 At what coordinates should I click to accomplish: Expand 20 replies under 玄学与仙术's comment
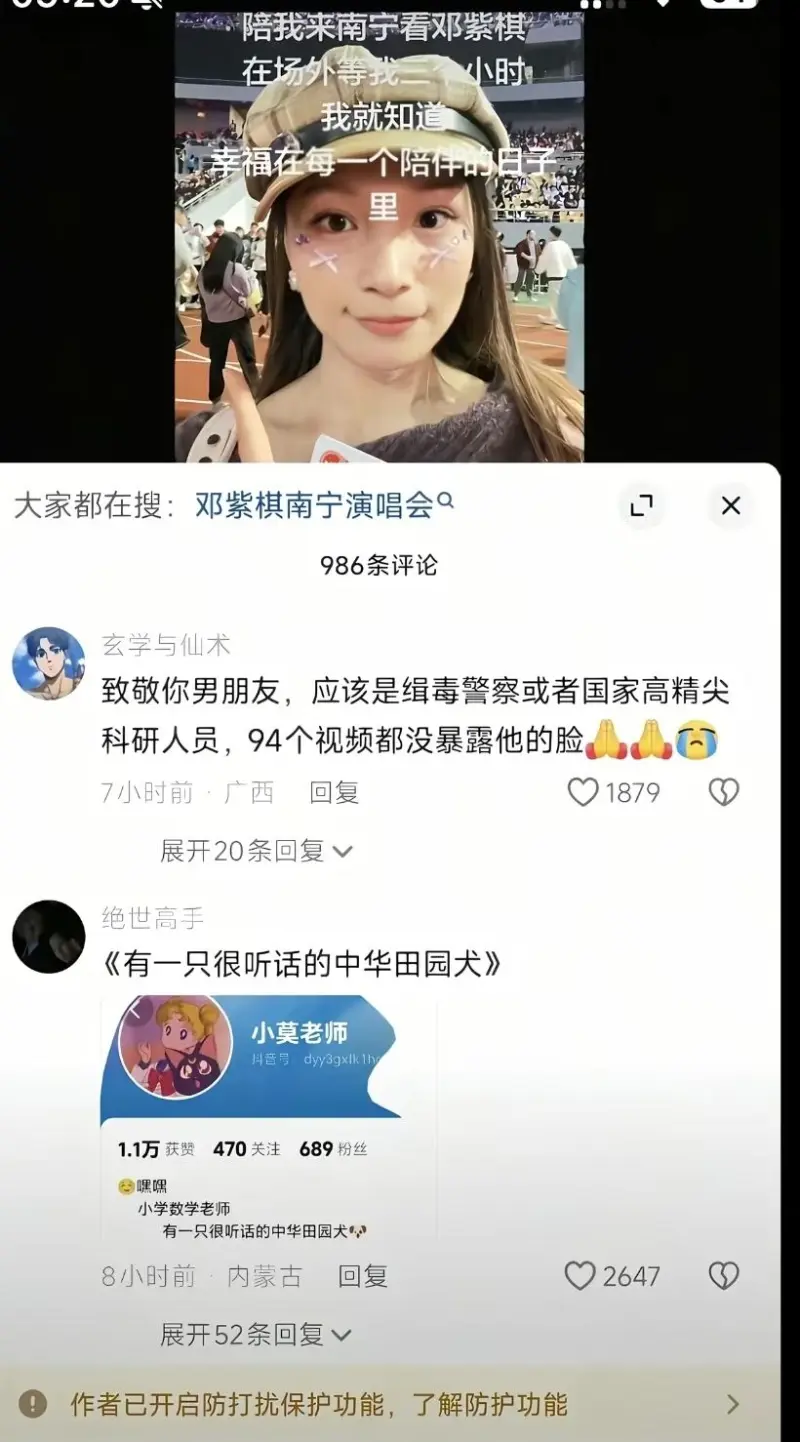[256, 851]
